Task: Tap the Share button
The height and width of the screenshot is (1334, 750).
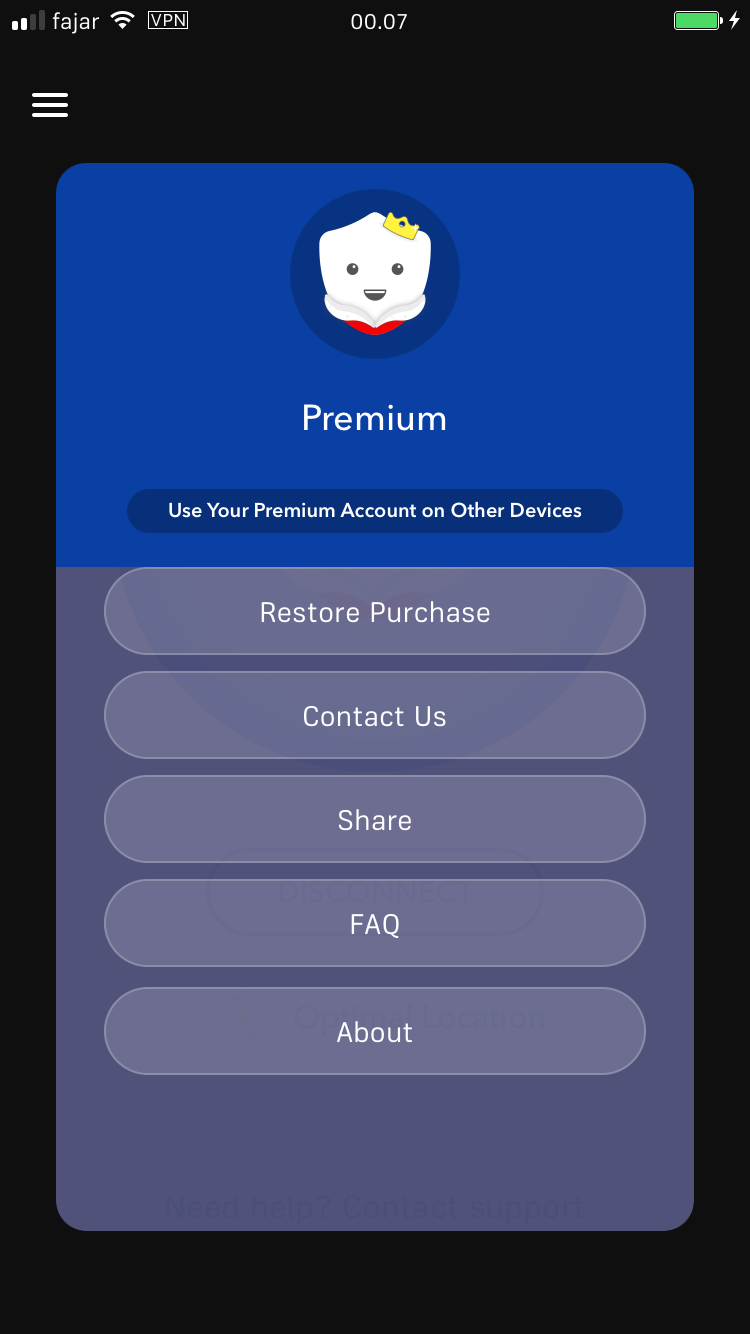Action: (x=375, y=819)
